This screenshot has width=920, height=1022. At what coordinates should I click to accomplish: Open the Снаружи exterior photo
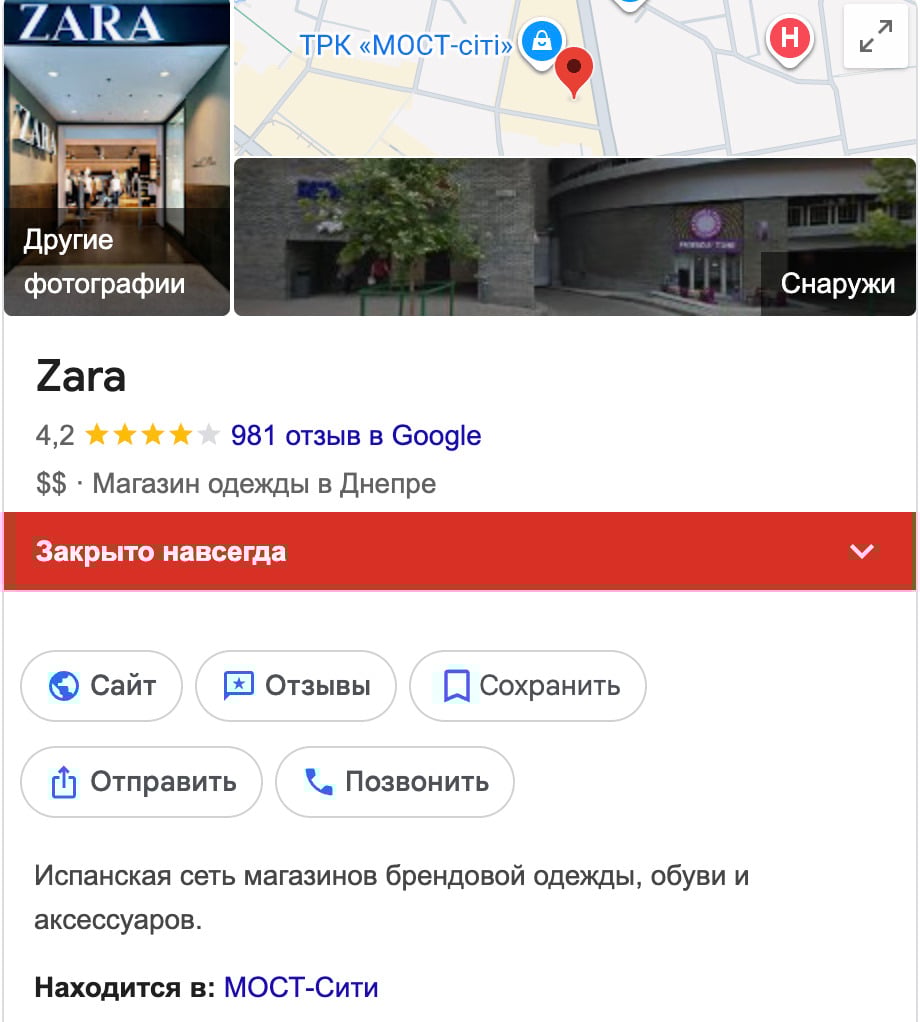pos(575,237)
